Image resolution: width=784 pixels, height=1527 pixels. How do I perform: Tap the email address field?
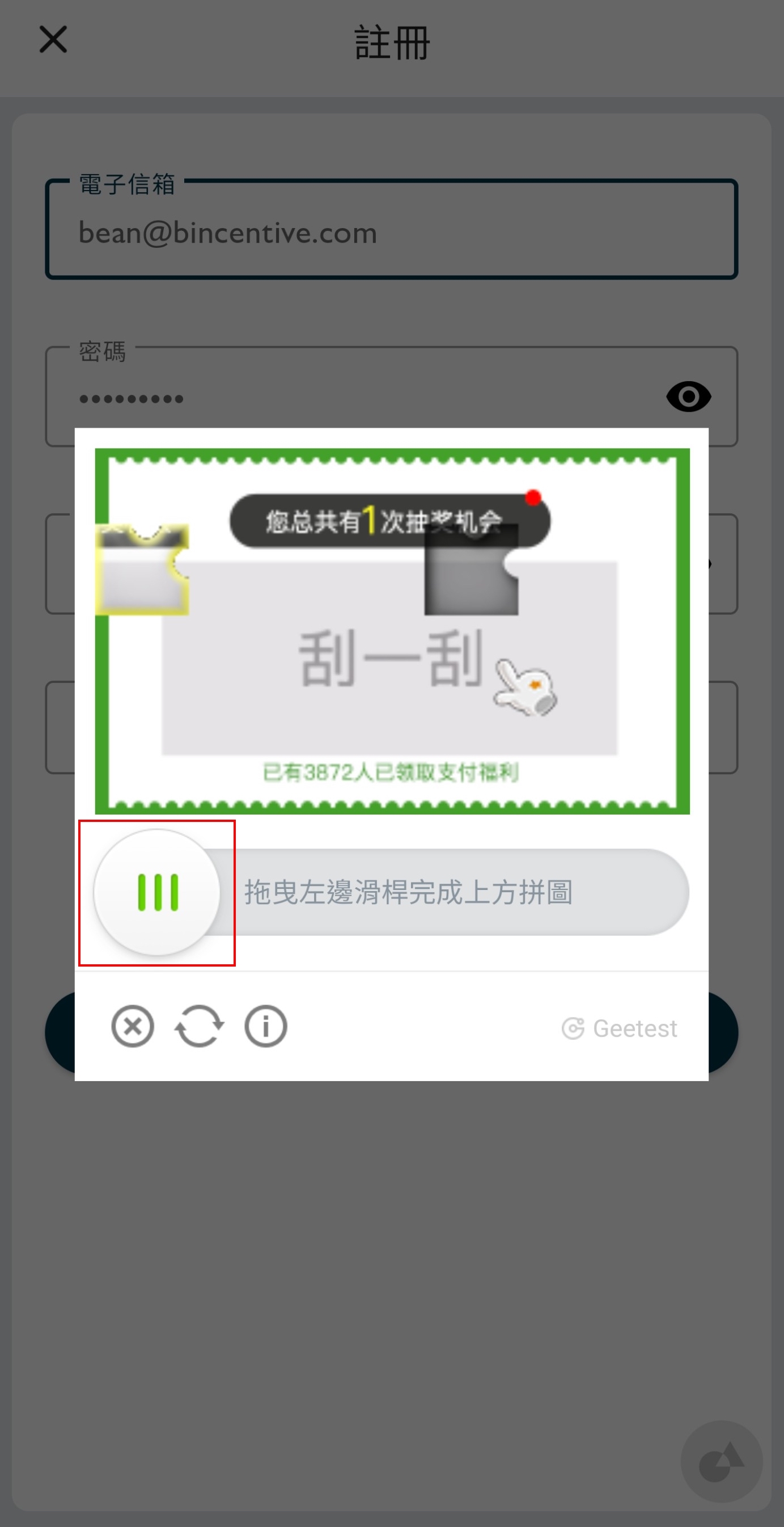pyautogui.click(x=391, y=233)
